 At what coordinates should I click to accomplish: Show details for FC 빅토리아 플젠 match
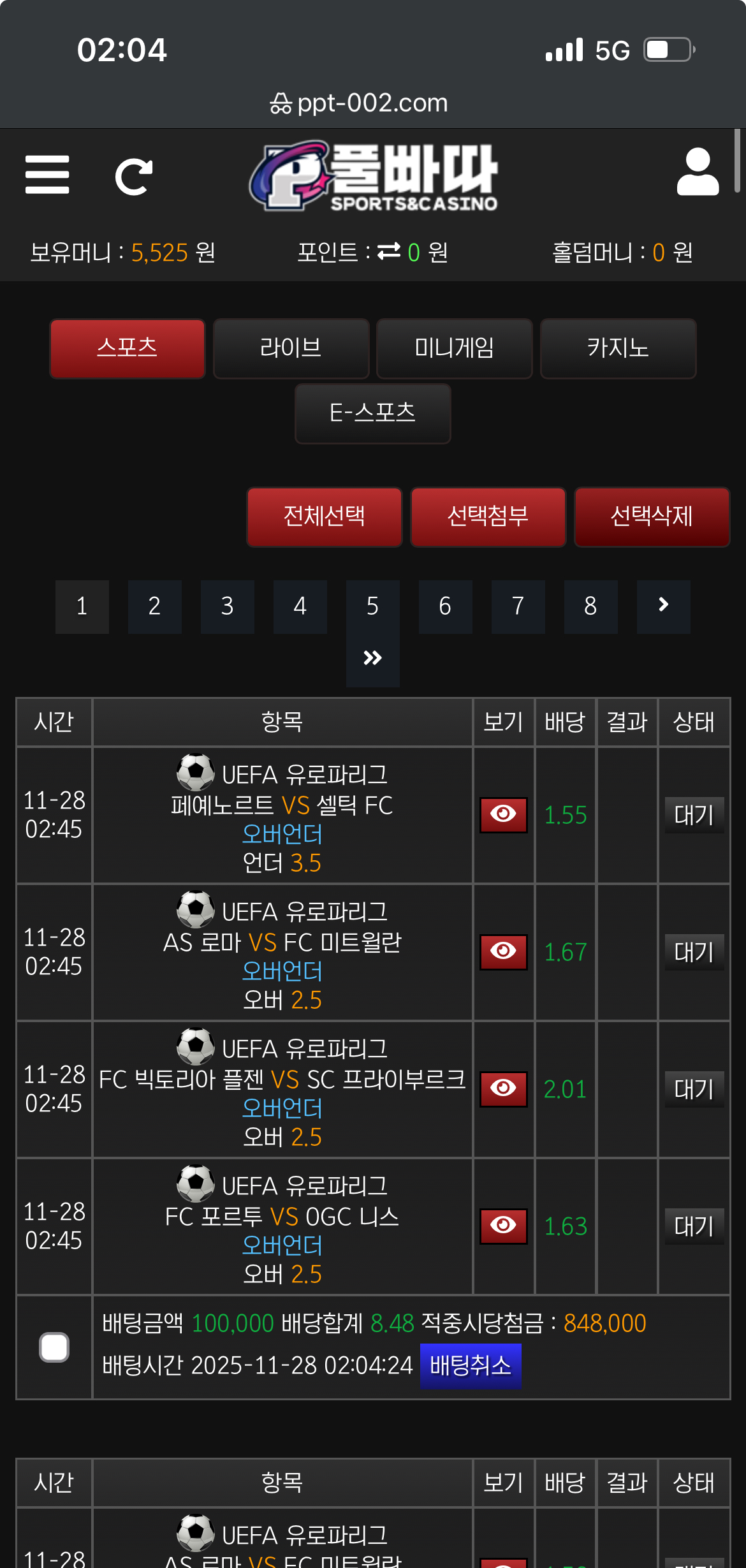504,1090
